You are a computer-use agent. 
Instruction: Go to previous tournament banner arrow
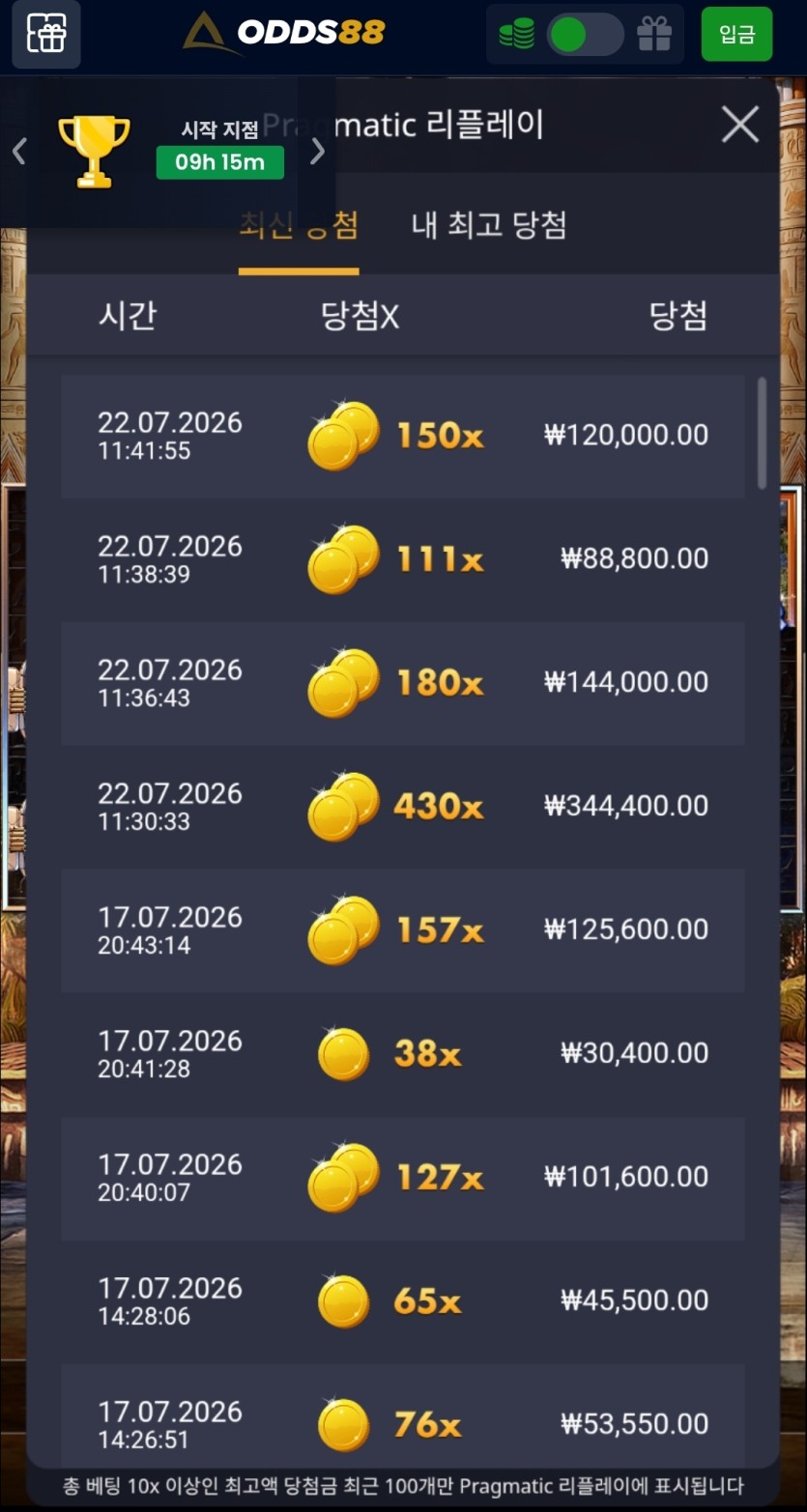(18, 152)
